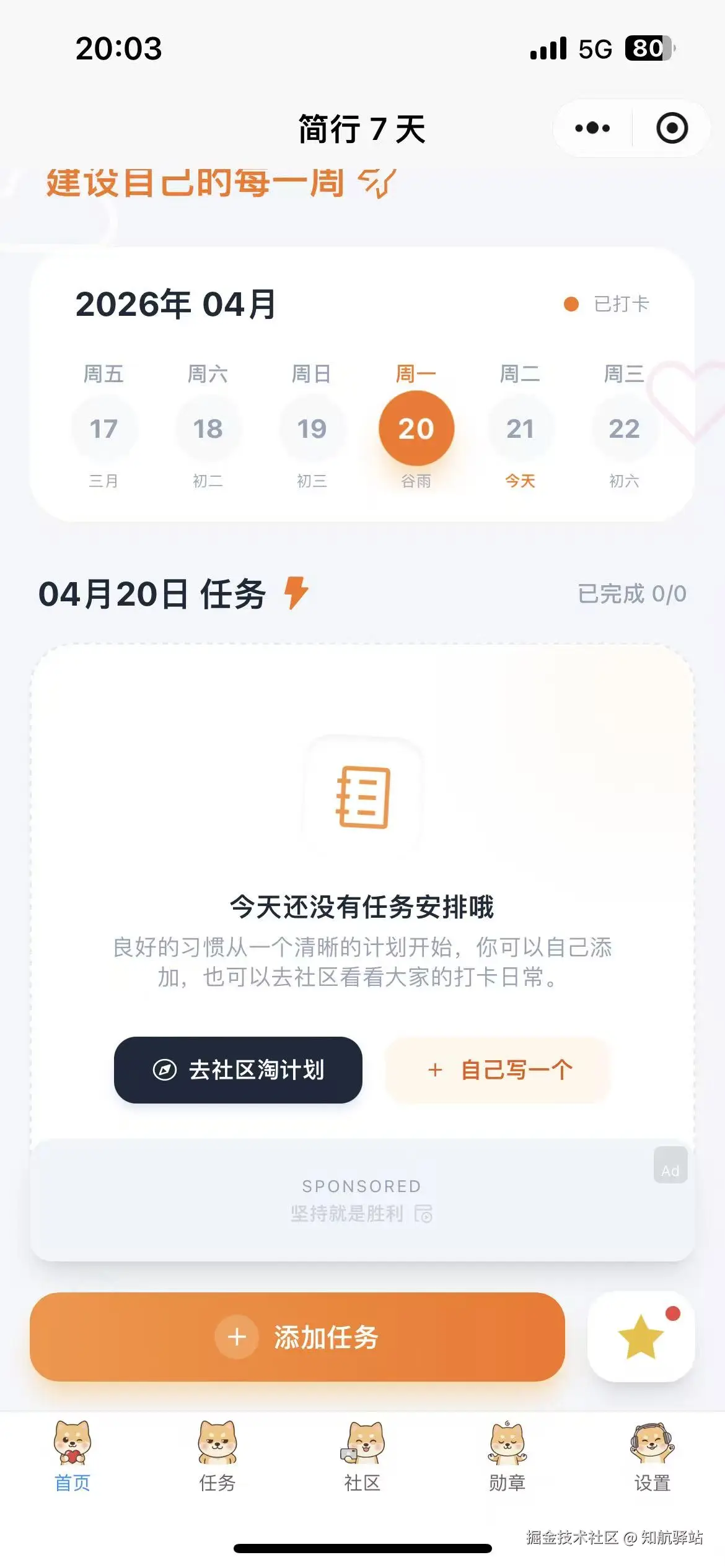This screenshot has height=1568, width=725.
Task: Close the mini program with the circle icon
Action: click(672, 128)
